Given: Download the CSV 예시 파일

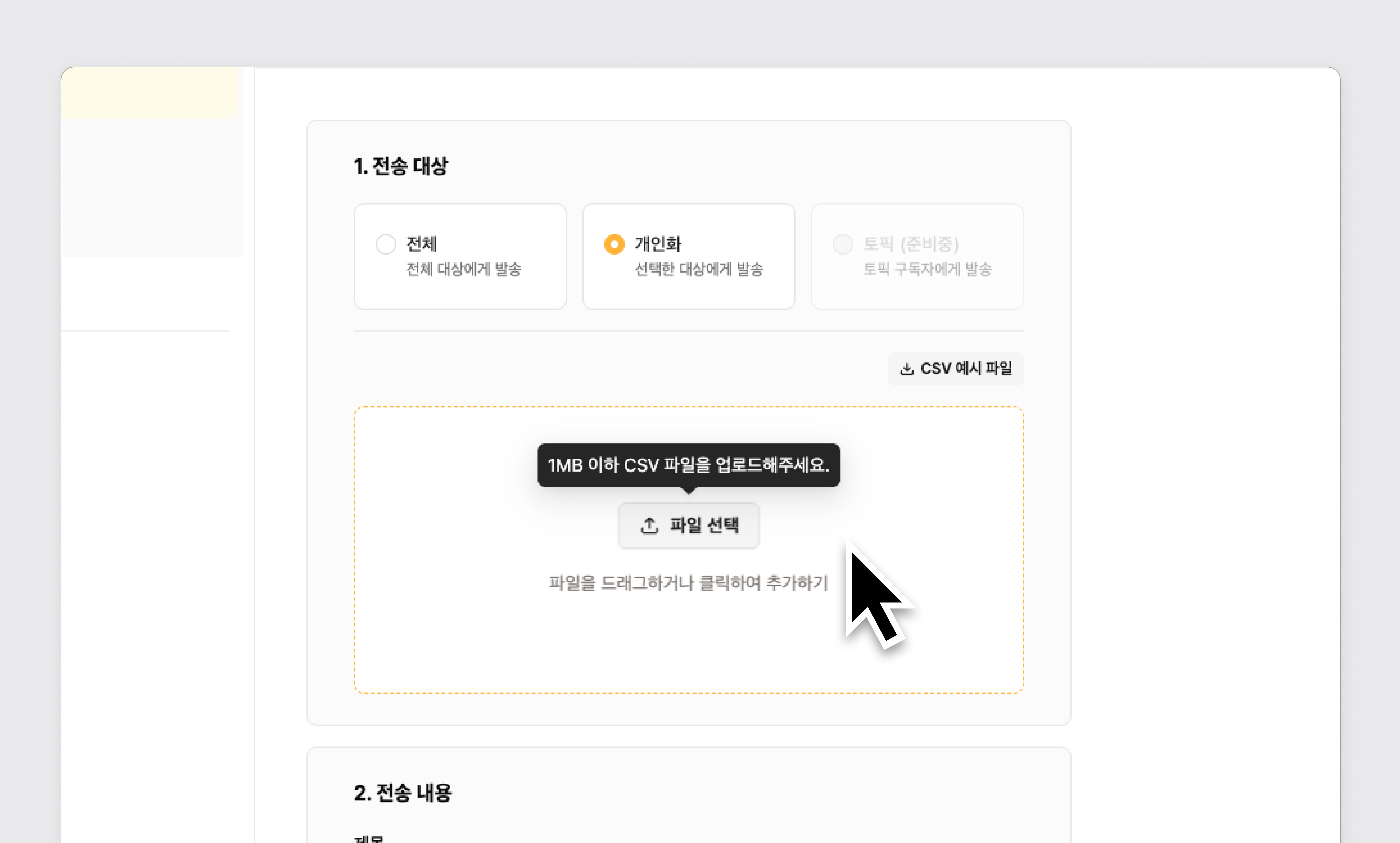Looking at the screenshot, I should point(956,369).
